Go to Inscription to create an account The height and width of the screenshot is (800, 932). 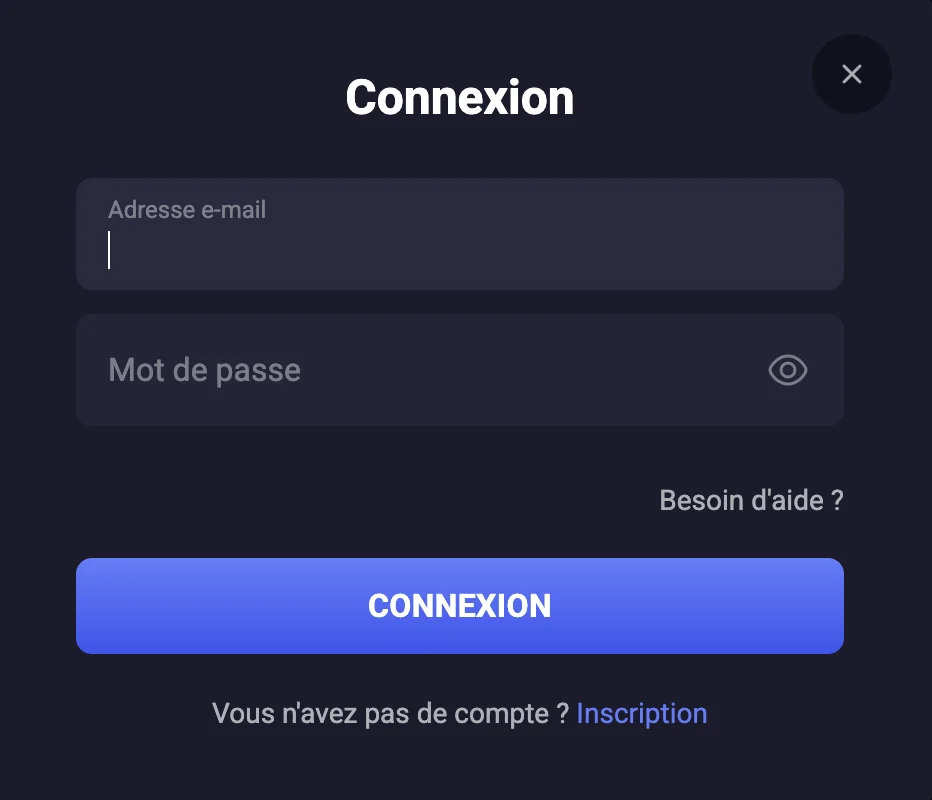[642, 714]
